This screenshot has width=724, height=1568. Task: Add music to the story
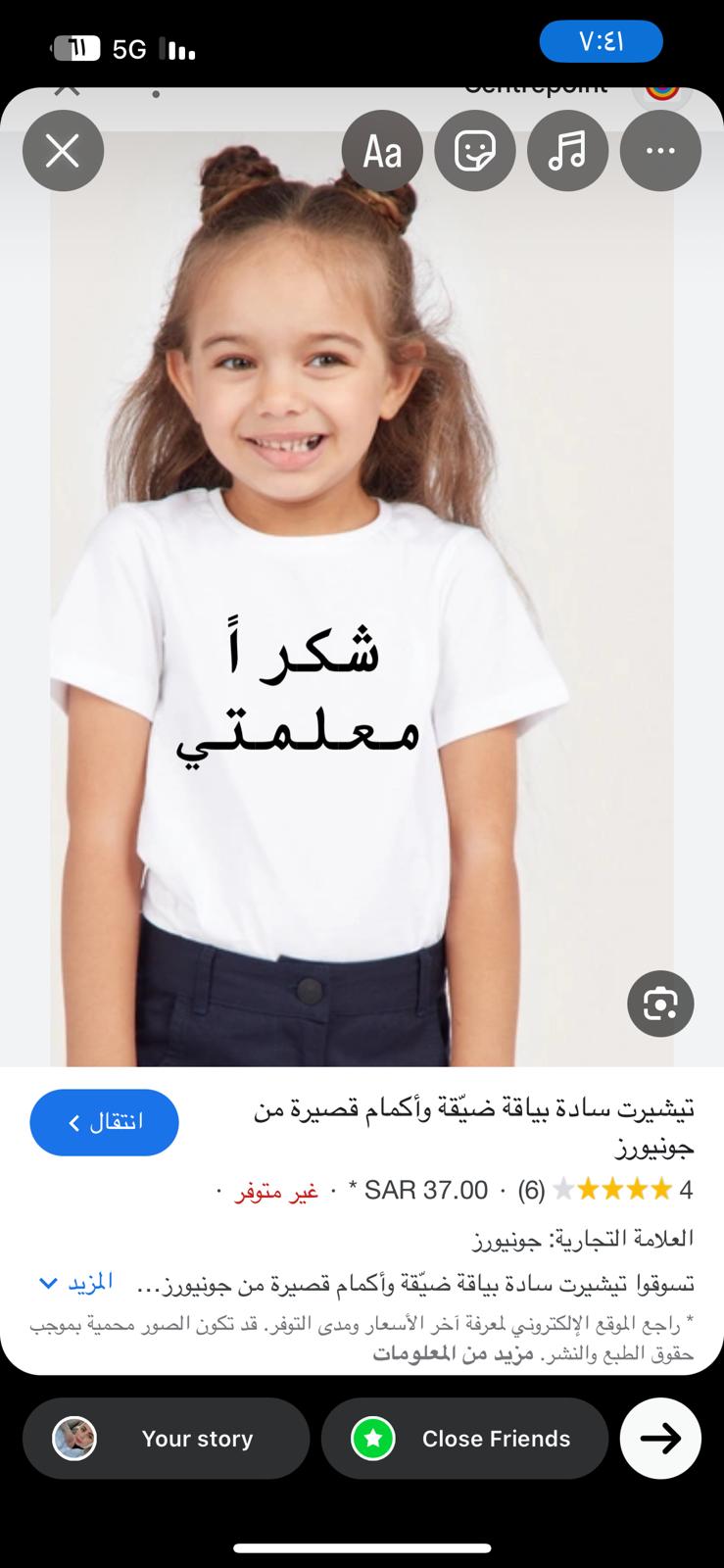[568, 151]
